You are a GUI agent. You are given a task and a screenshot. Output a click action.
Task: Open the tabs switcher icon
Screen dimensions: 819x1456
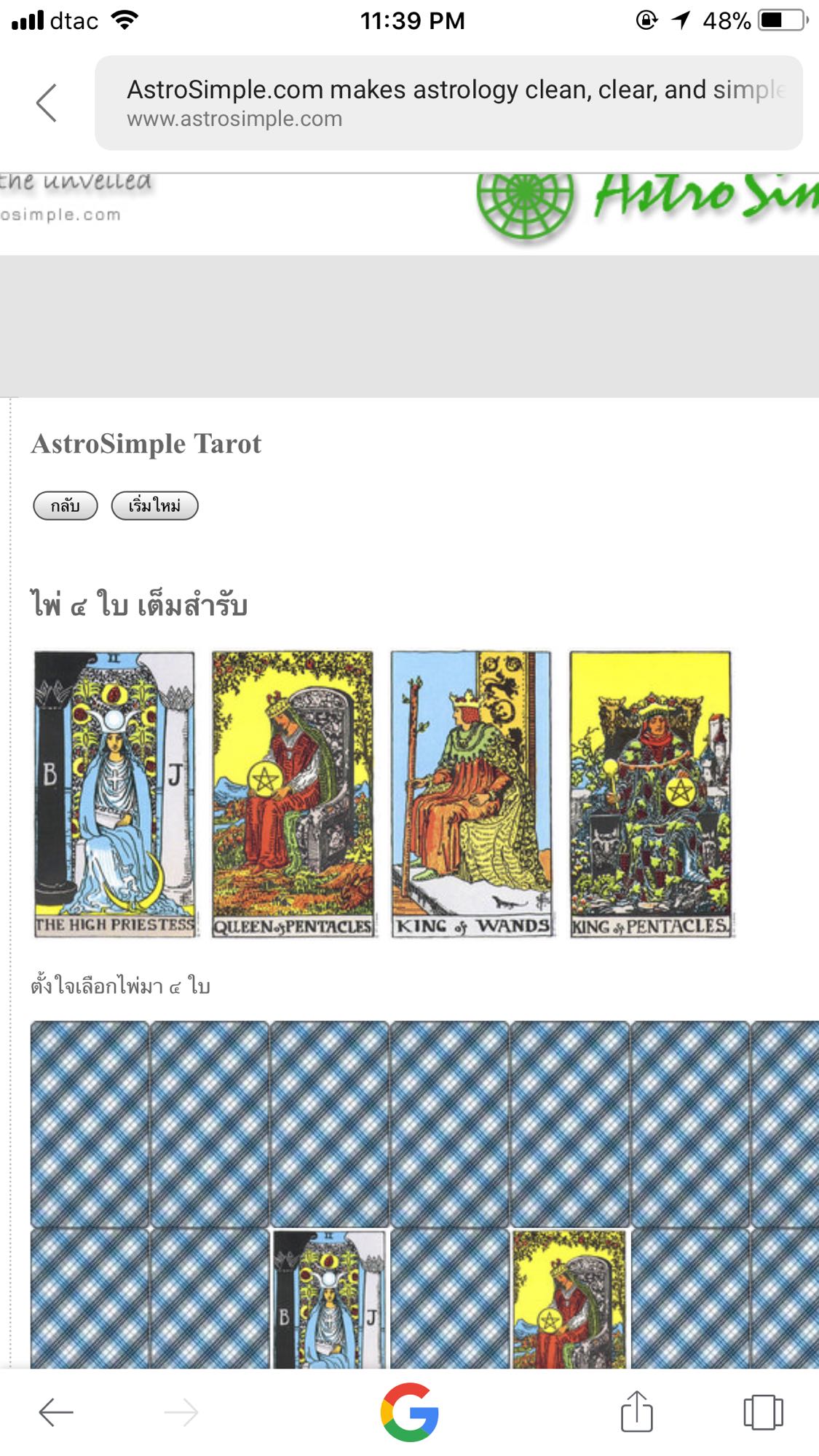(763, 1412)
